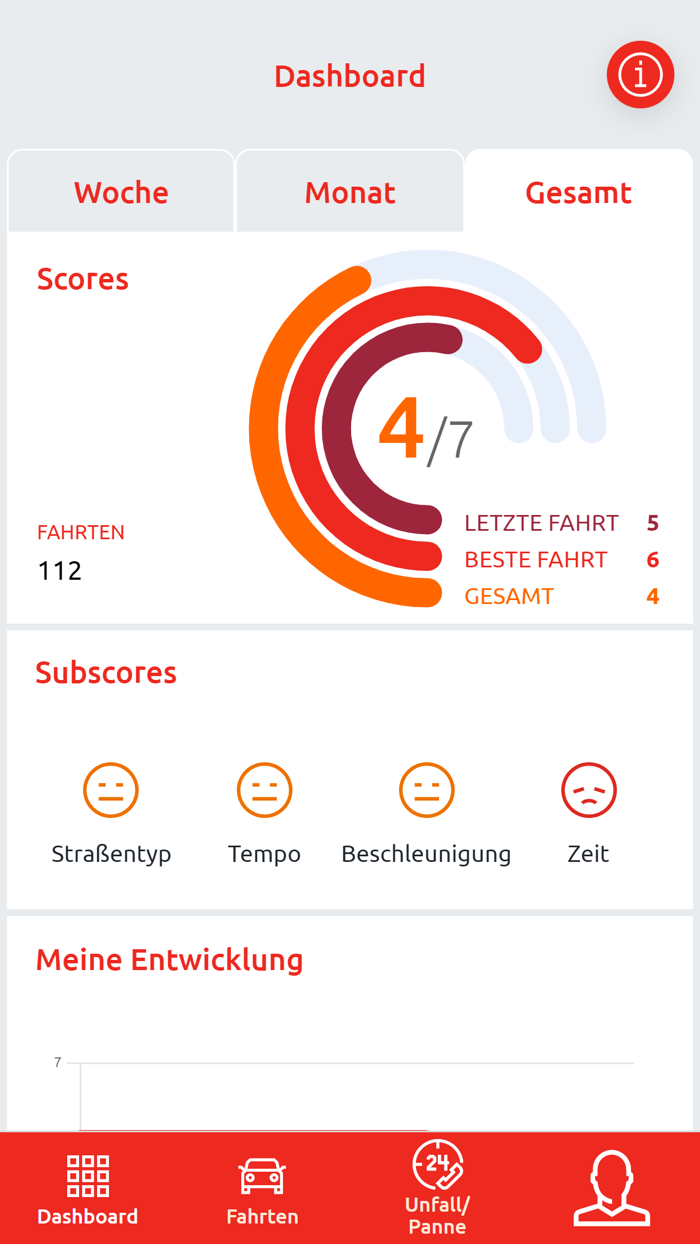Go to Dashboard in bottom navigation

88,1189
